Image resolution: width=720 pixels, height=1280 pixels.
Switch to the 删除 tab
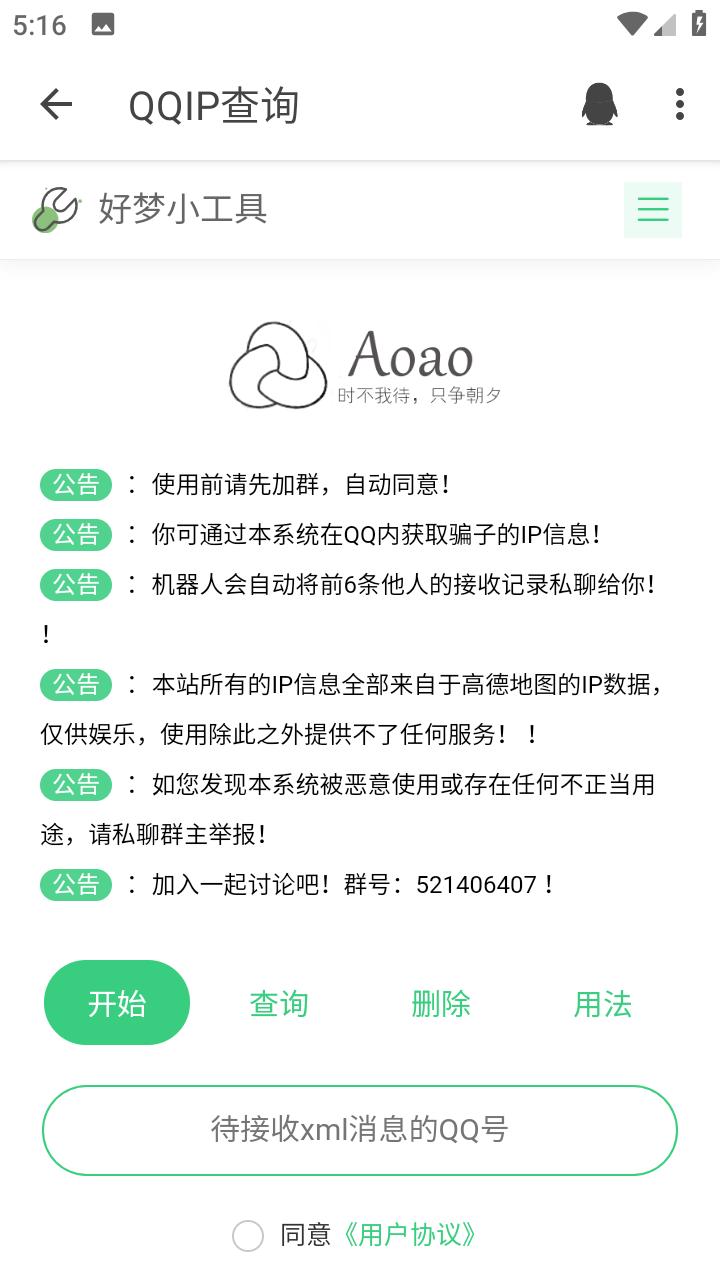[x=441, y=1003]
